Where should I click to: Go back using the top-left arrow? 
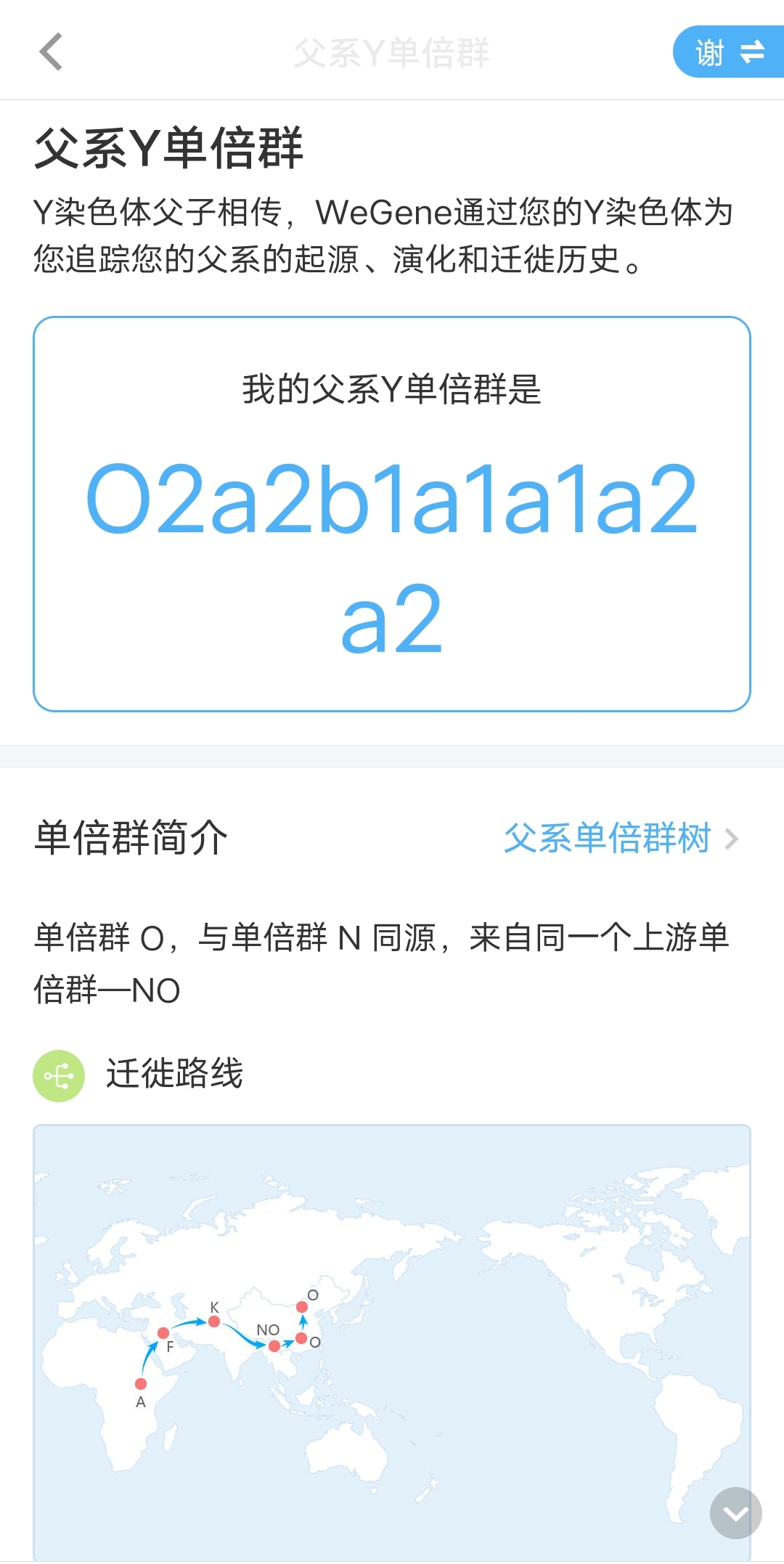point(51,52)
